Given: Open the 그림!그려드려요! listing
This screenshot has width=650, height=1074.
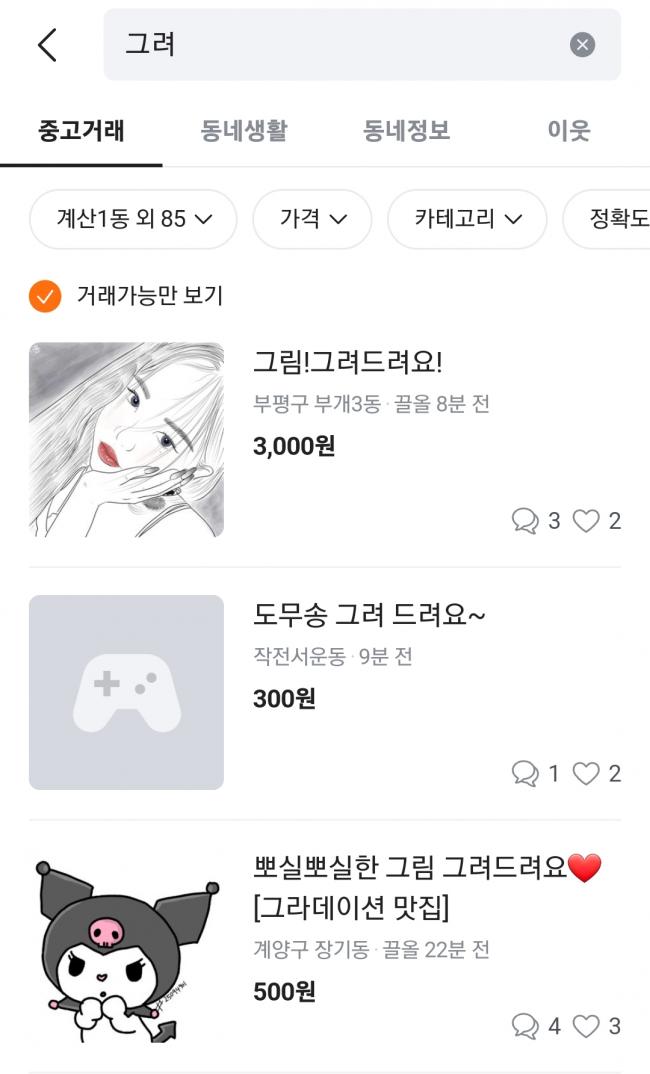Looking at the screenshot, I should (x=347, y=361).
